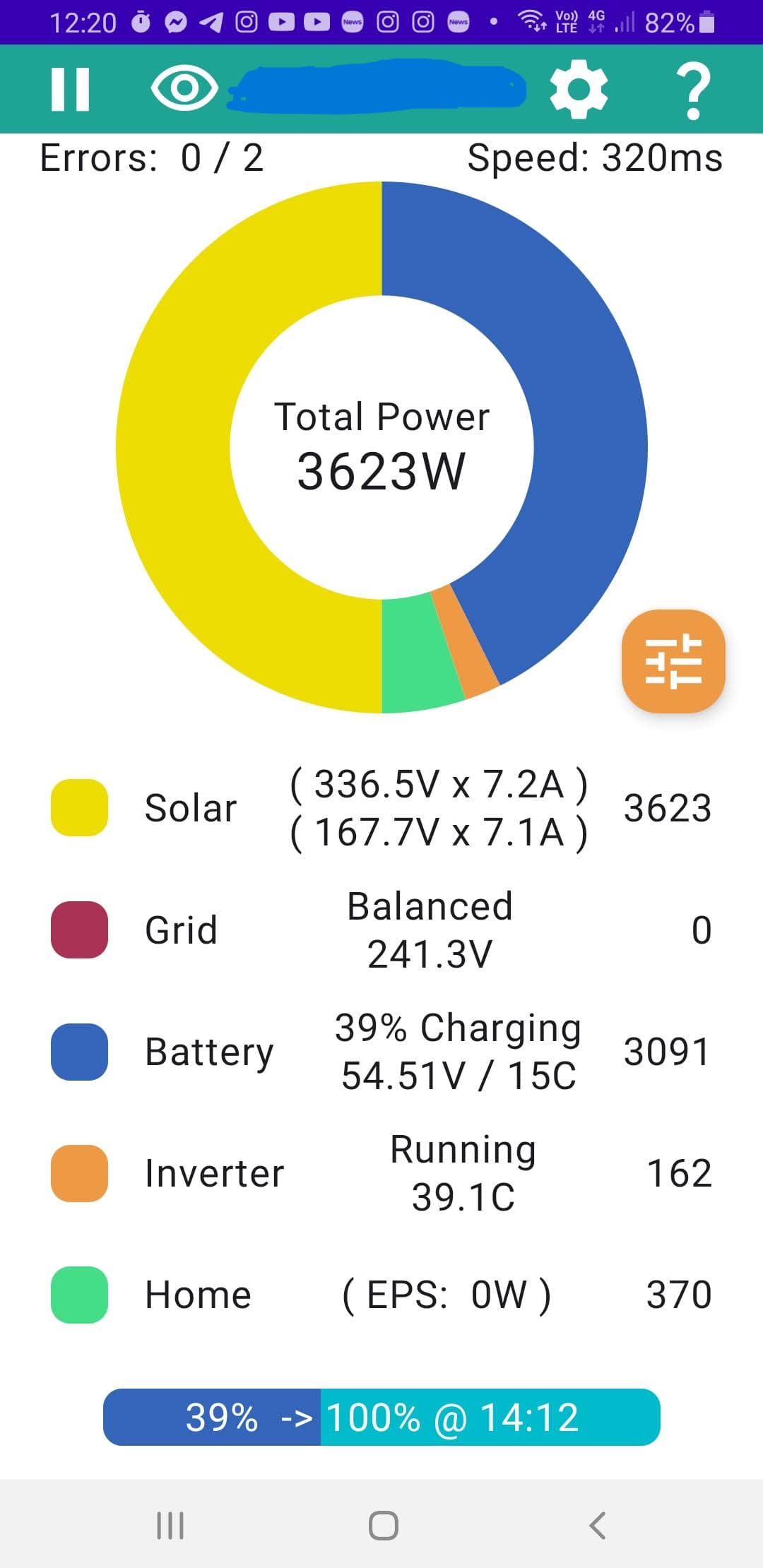The image size is (763, 1568).
Task: Open the settings gear
Action: click(579, 89)
